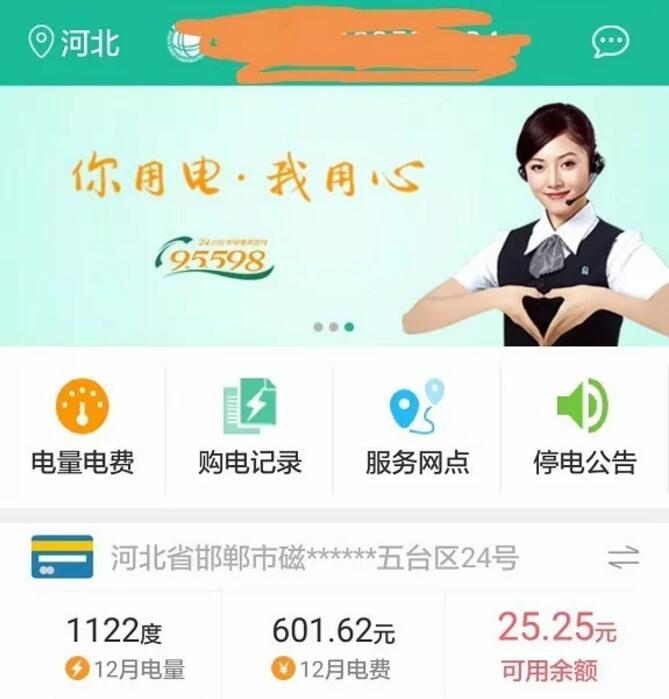Screen dimensions: 669x699
Task: Switch account with the swap arrows icon
Action: [x=622, y=558]
